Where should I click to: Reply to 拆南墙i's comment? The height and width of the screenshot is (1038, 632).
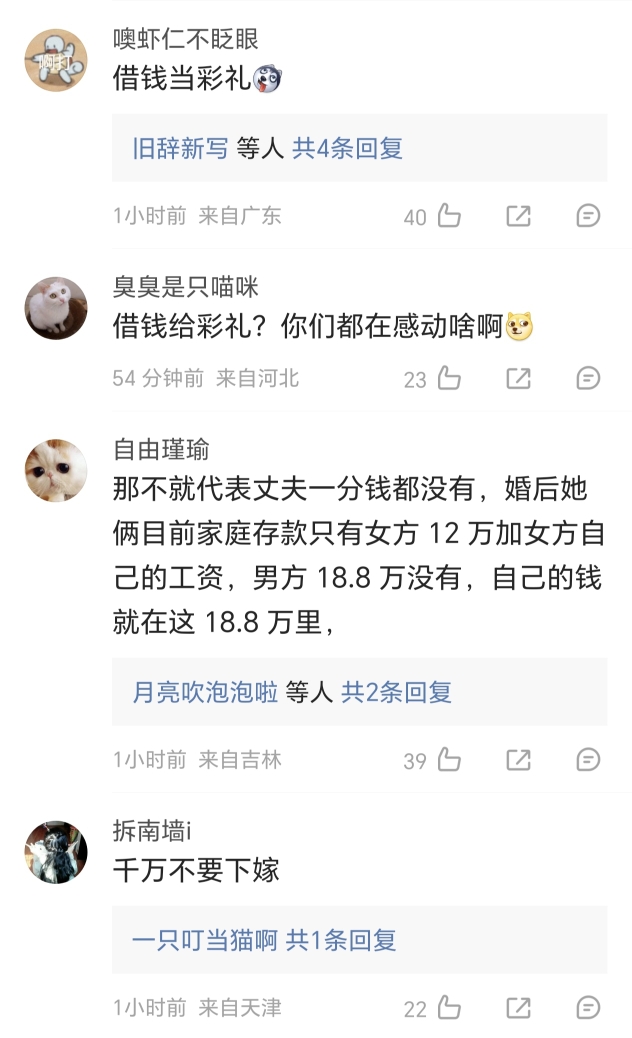589,1008
